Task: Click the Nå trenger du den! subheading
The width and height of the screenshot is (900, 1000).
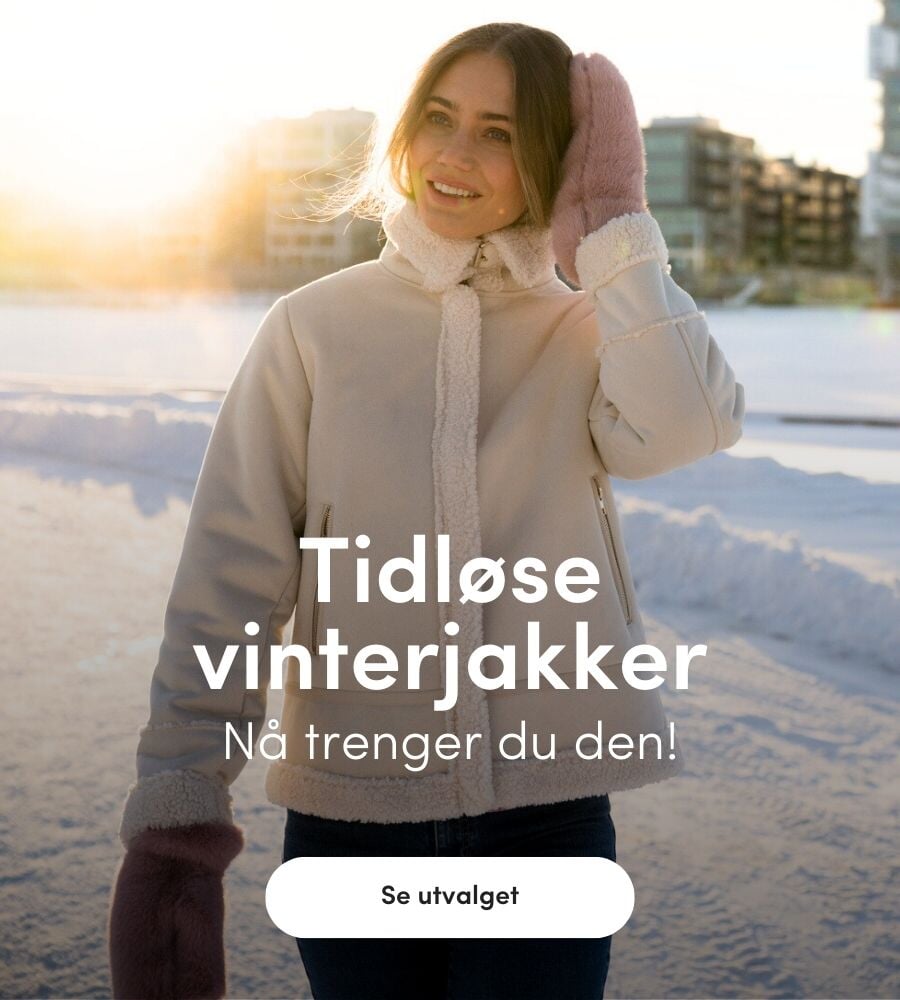Action: pos(450,743)
